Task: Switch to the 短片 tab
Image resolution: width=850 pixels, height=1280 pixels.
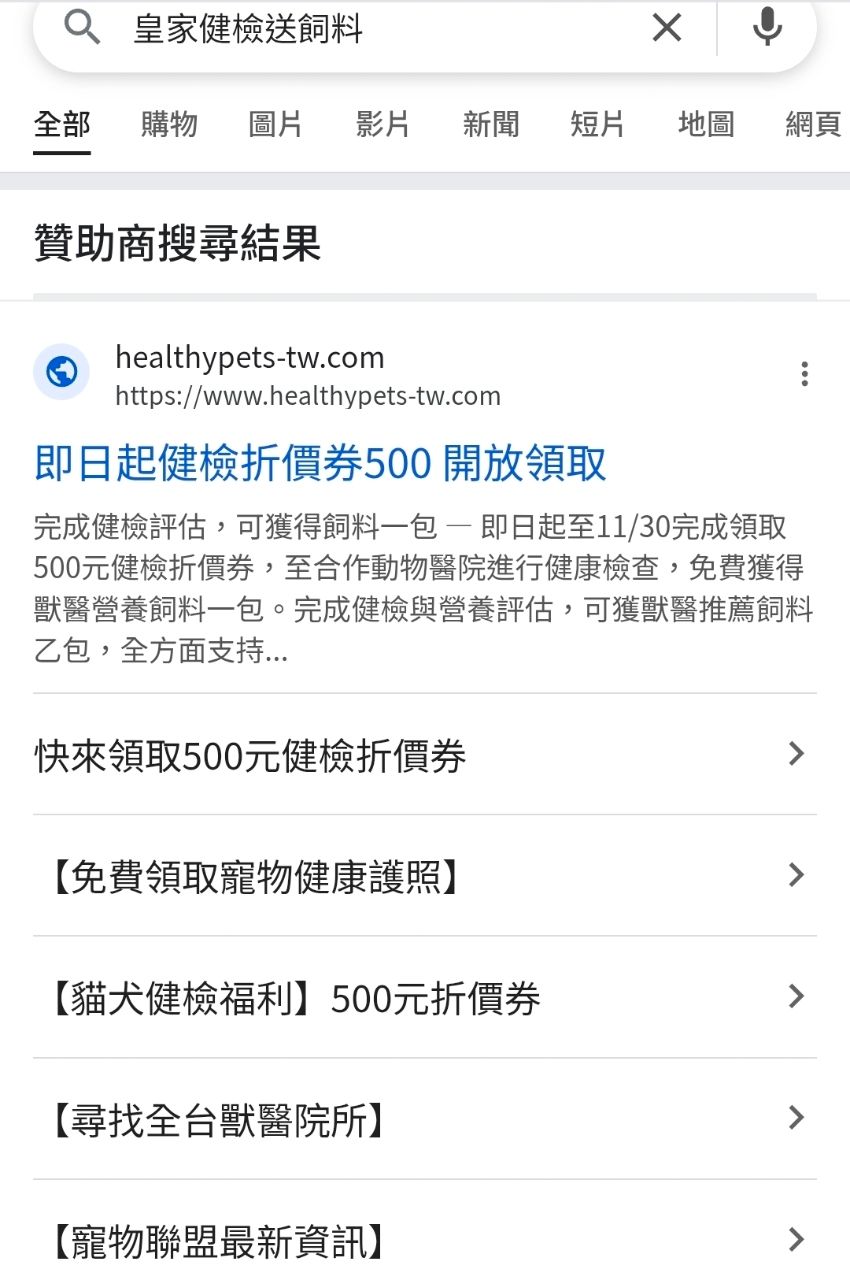Action: pos(598,125)
